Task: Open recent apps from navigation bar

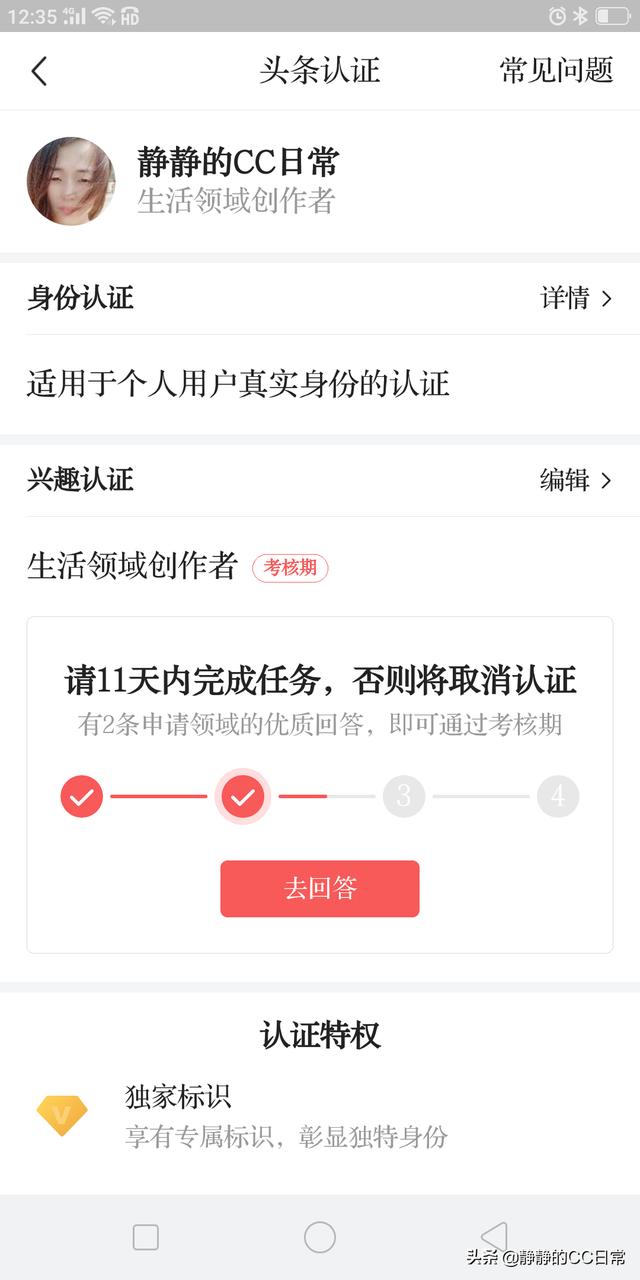Action: [x=146, y=1237]
